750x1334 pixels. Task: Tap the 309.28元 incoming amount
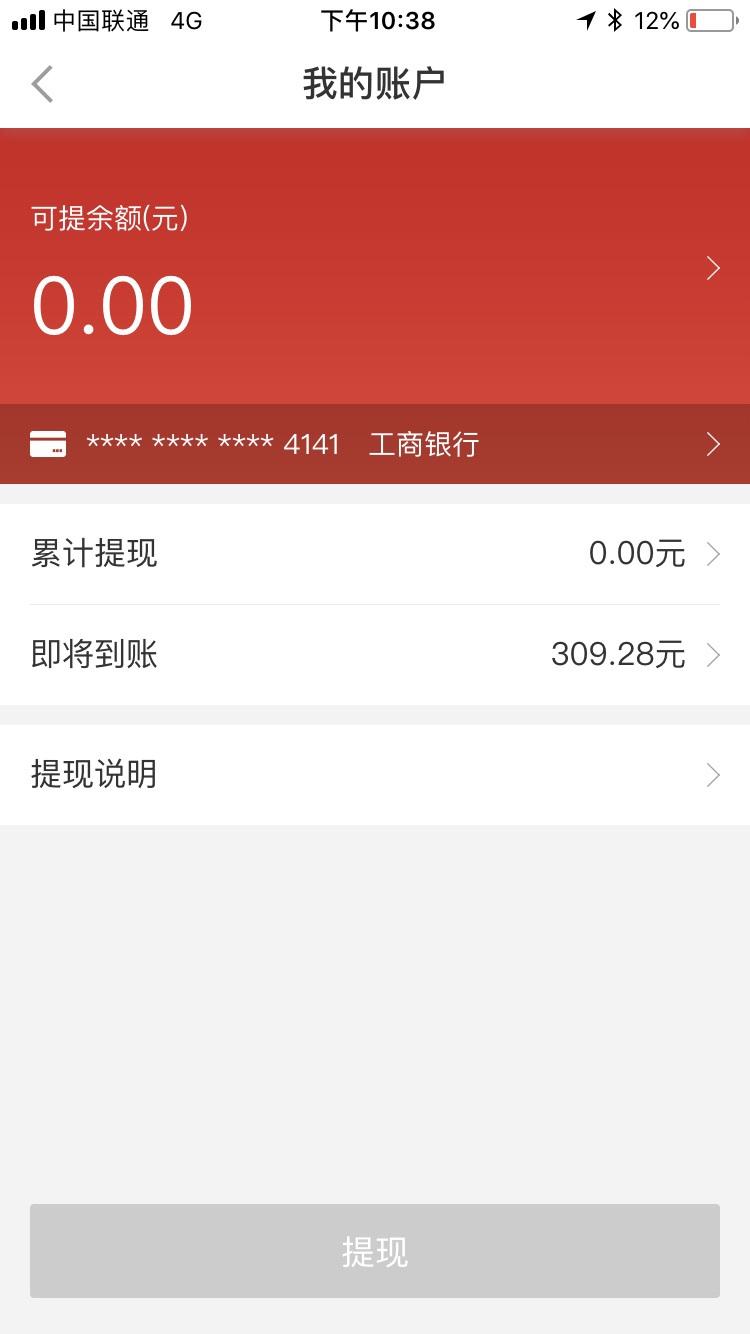(618, 654)
